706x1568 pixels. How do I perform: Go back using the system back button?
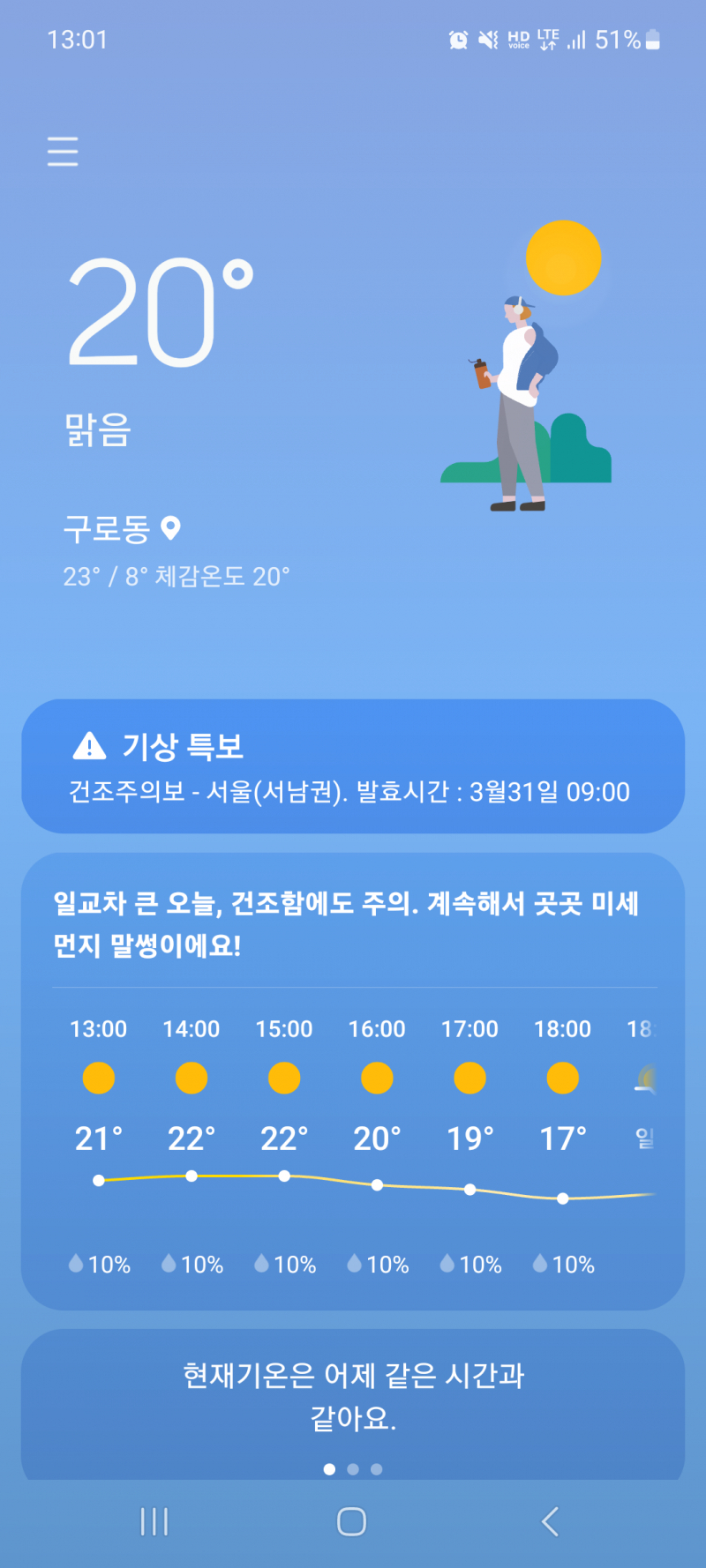tap(550, 1521)
